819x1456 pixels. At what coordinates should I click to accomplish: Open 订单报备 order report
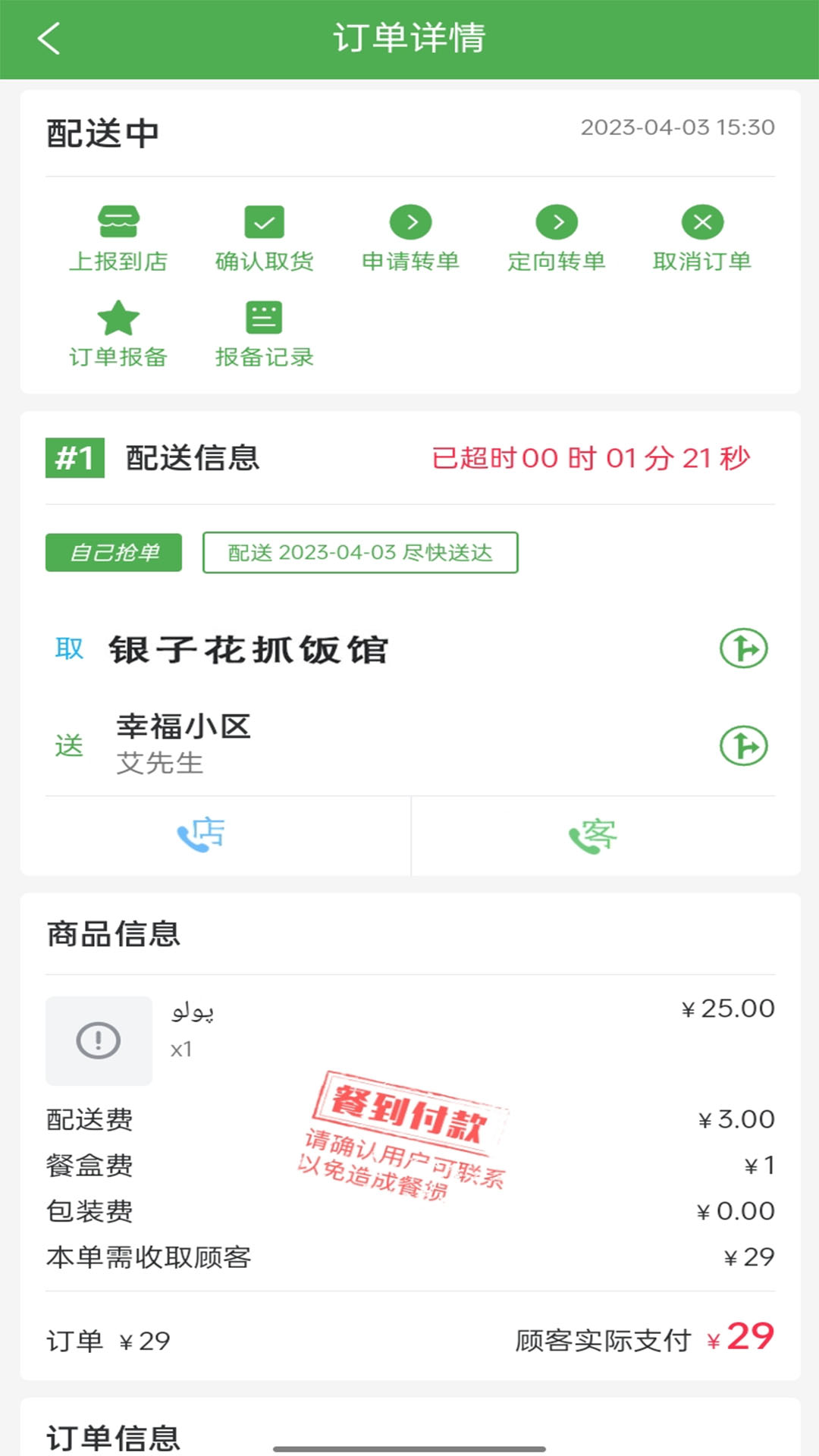pyautogui.click(x=118, y=334)
